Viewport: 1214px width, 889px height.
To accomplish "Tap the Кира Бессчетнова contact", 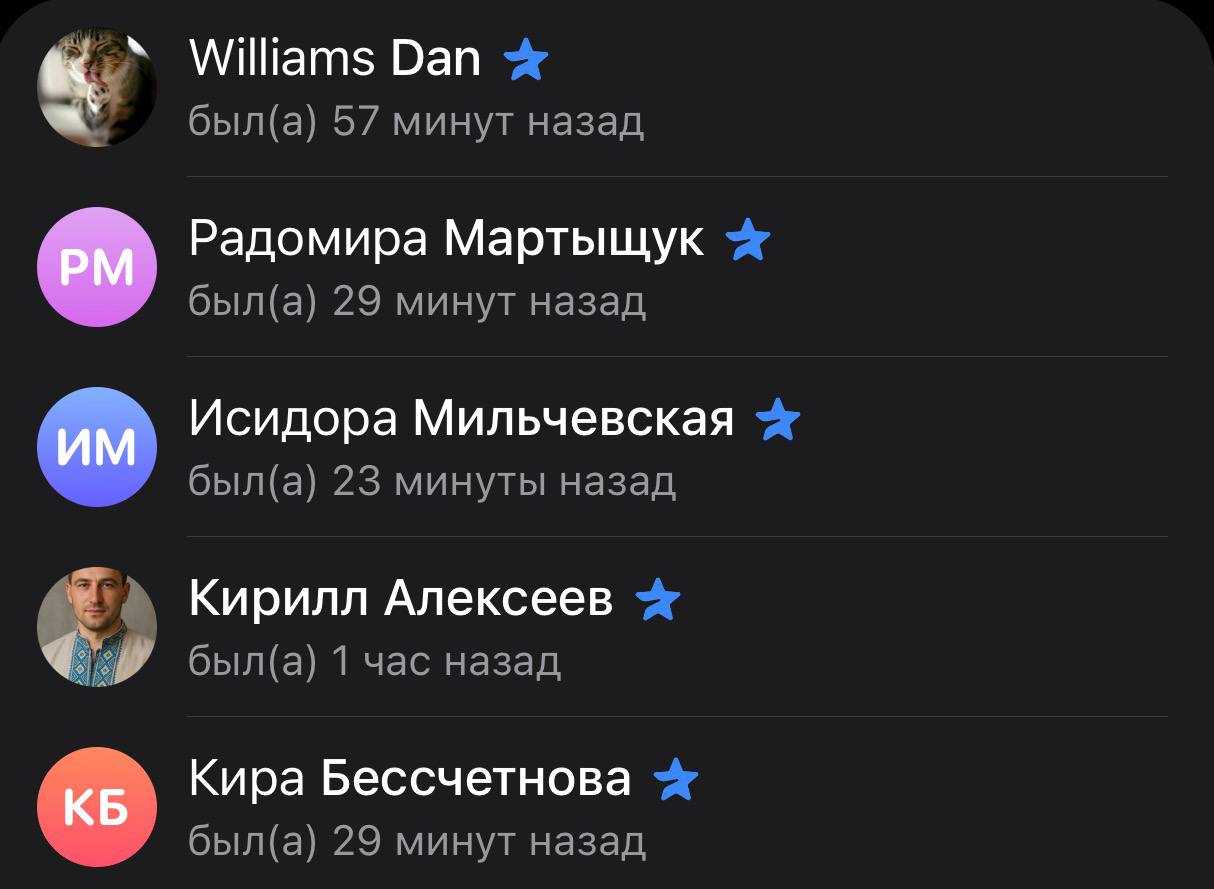I will 607,803.
